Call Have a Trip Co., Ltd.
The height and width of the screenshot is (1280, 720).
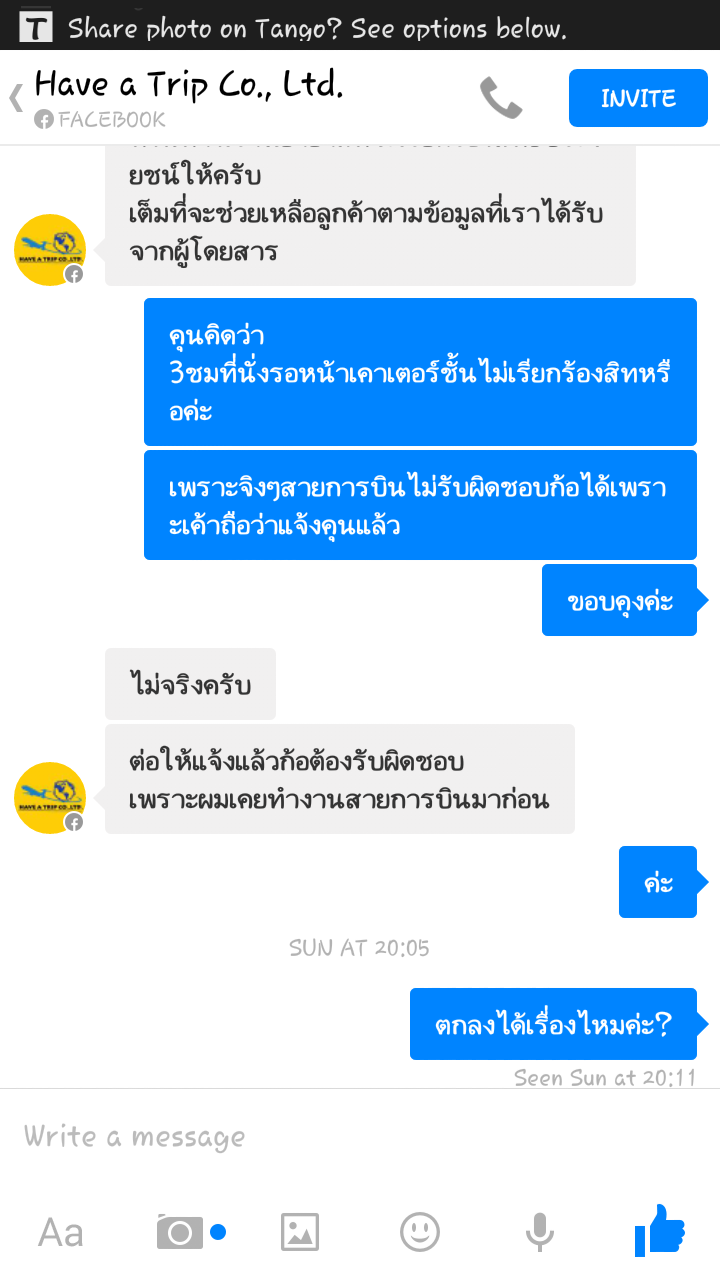(501, 98)
